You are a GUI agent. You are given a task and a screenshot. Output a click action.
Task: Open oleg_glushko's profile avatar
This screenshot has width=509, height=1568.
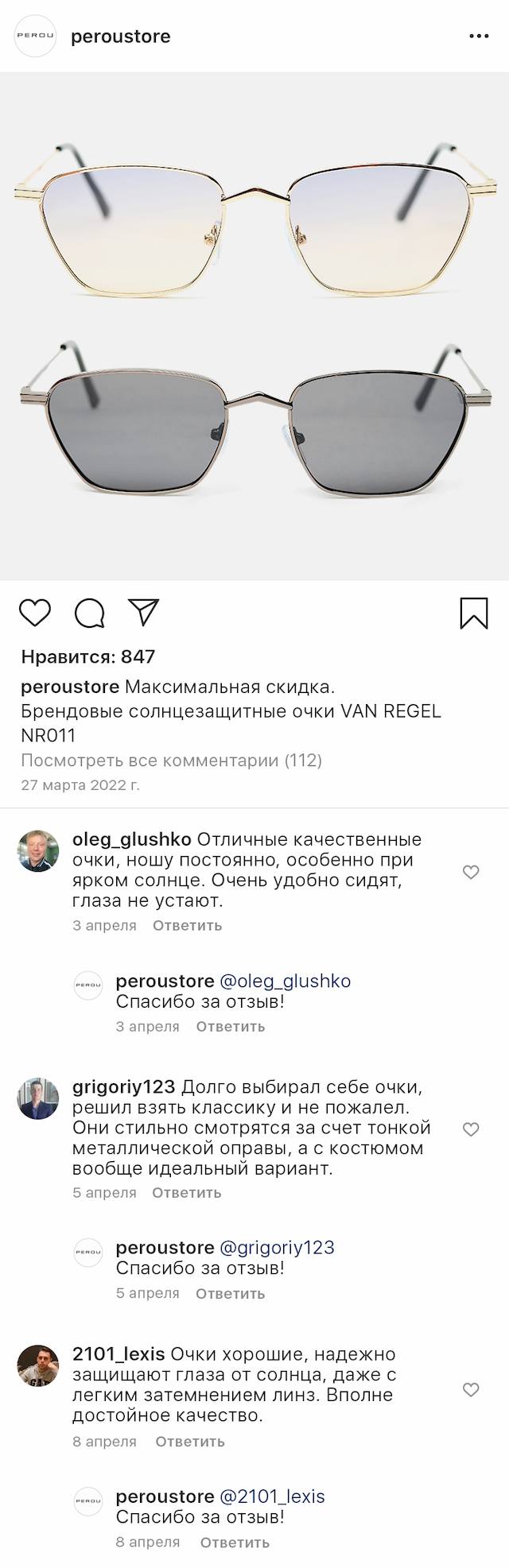click(x=38, y=851)
